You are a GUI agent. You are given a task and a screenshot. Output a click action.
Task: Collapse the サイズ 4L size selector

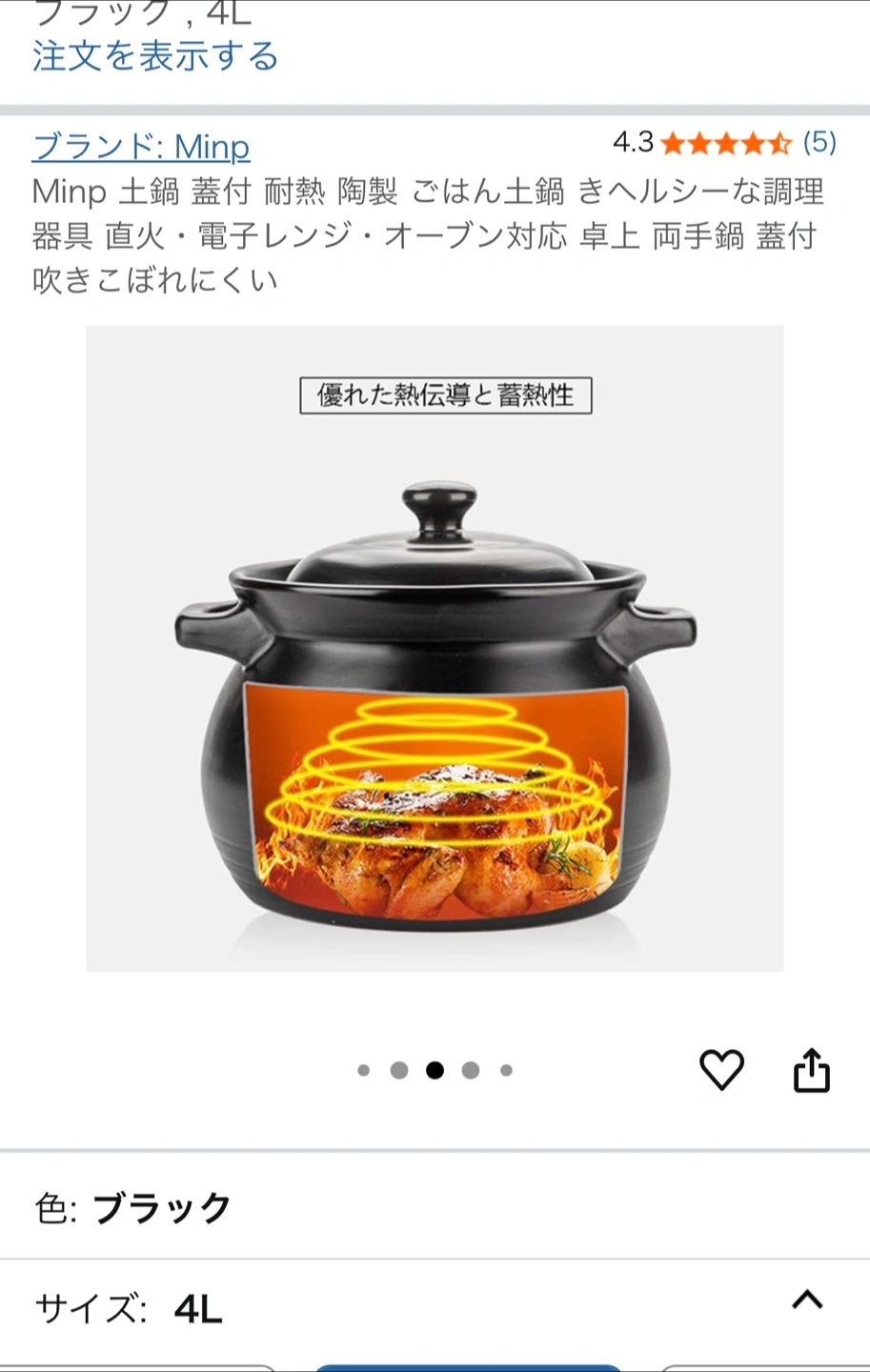click(806, 1301)
